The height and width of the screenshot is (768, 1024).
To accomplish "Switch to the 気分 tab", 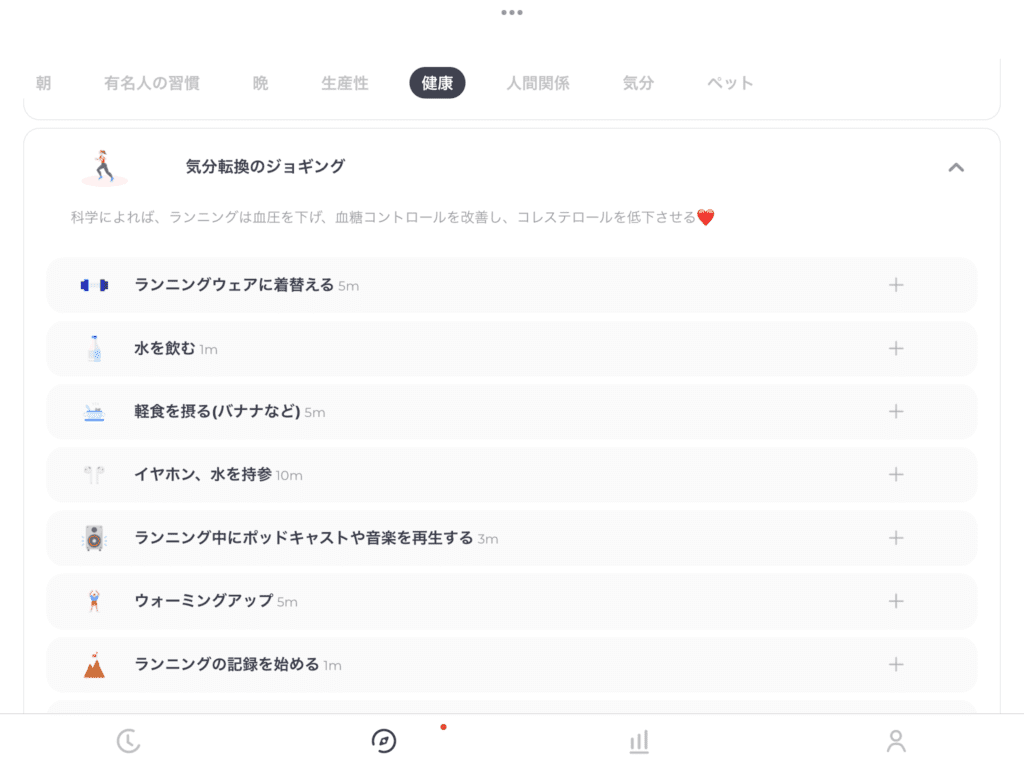I will [x=638, y=83].
